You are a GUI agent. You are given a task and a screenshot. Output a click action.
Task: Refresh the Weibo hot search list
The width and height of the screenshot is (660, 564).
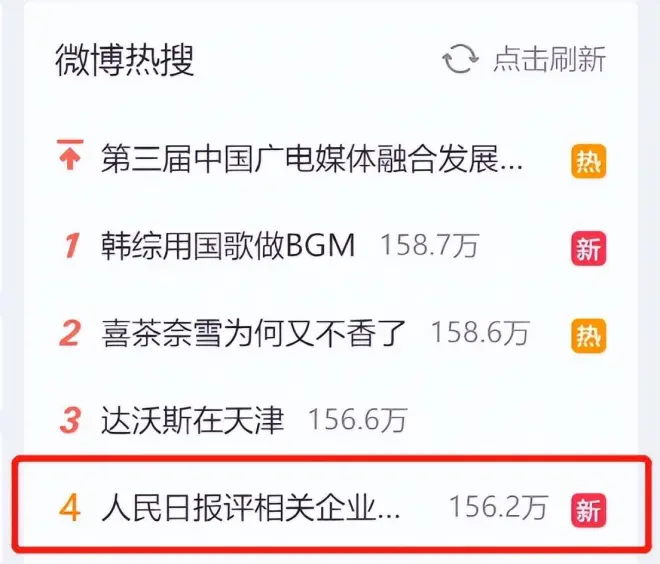point(525,59)
